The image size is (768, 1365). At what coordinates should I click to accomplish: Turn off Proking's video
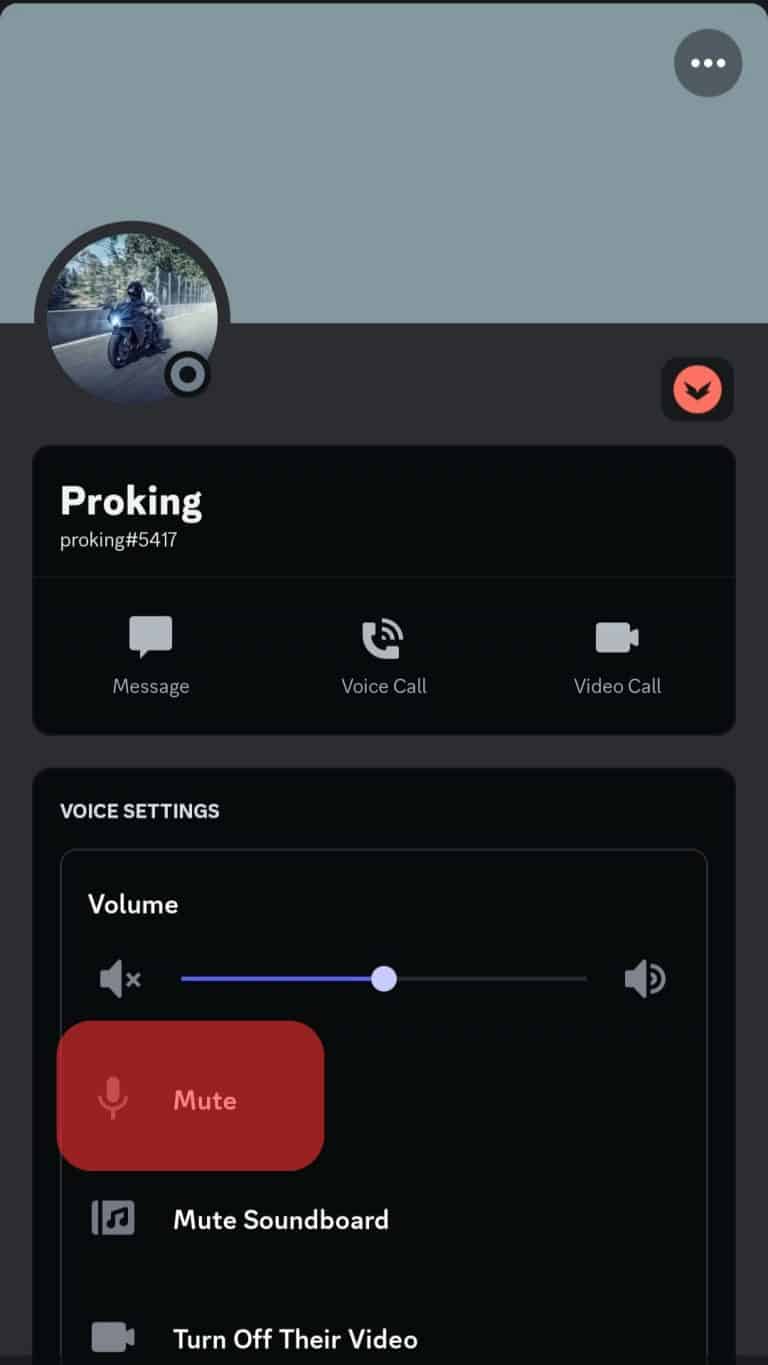click(x=295, y=1338)
